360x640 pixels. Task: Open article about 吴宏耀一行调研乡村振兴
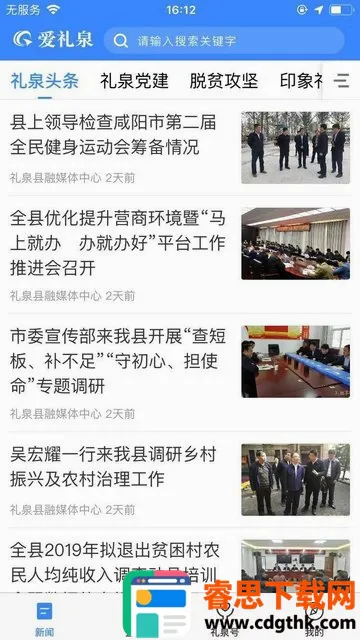point(180,480)
